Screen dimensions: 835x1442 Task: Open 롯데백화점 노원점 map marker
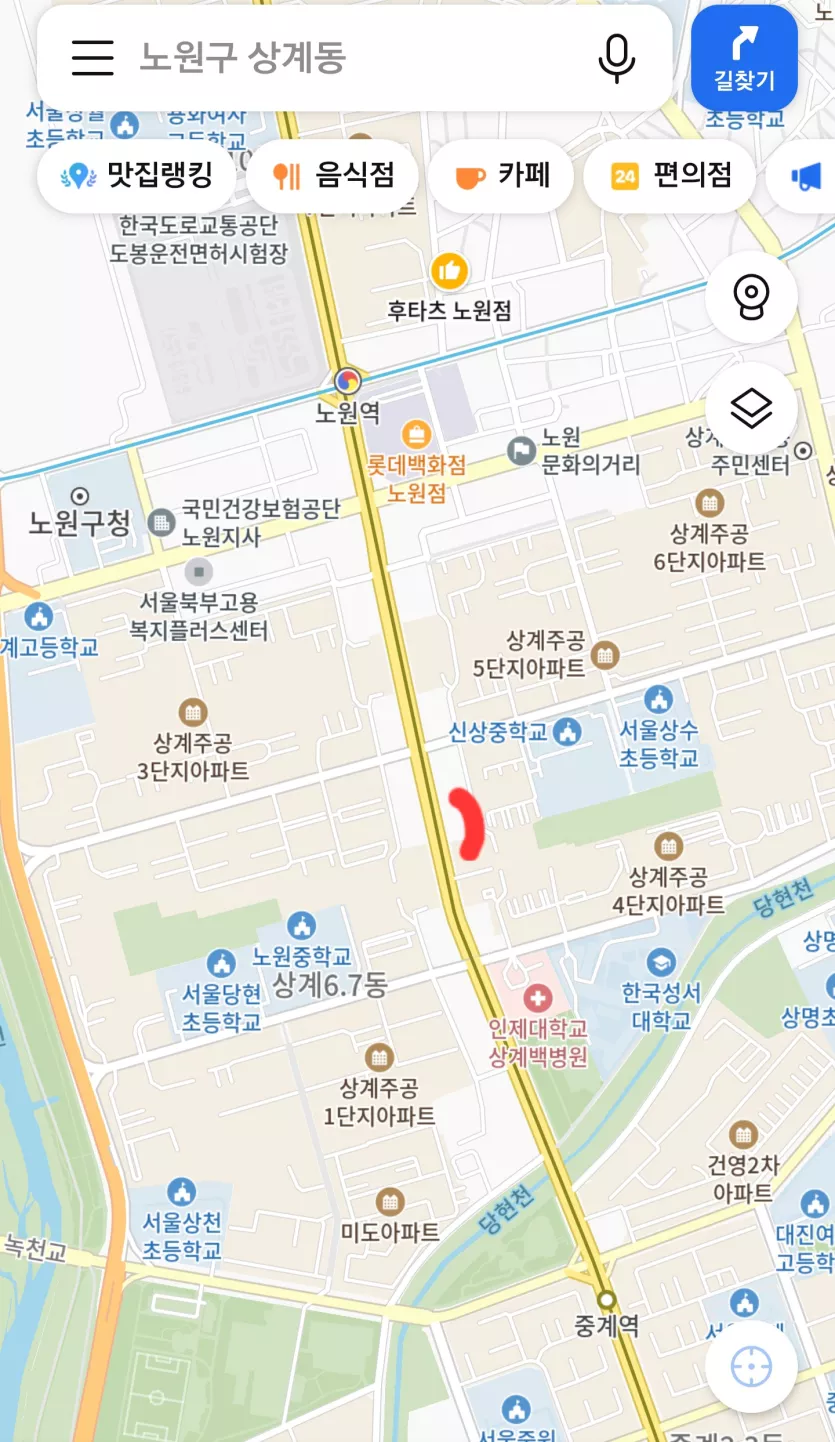coord(415,435)
